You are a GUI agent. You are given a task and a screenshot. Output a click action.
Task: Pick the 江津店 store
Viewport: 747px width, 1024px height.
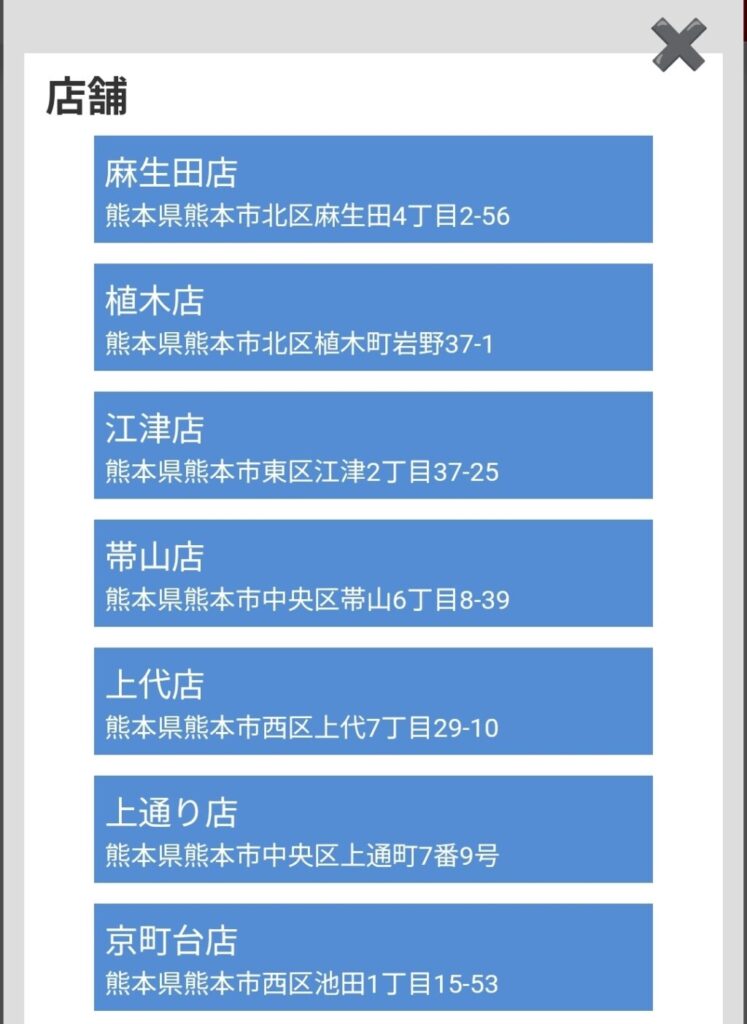pyautogui.click(x=373, y=445)
